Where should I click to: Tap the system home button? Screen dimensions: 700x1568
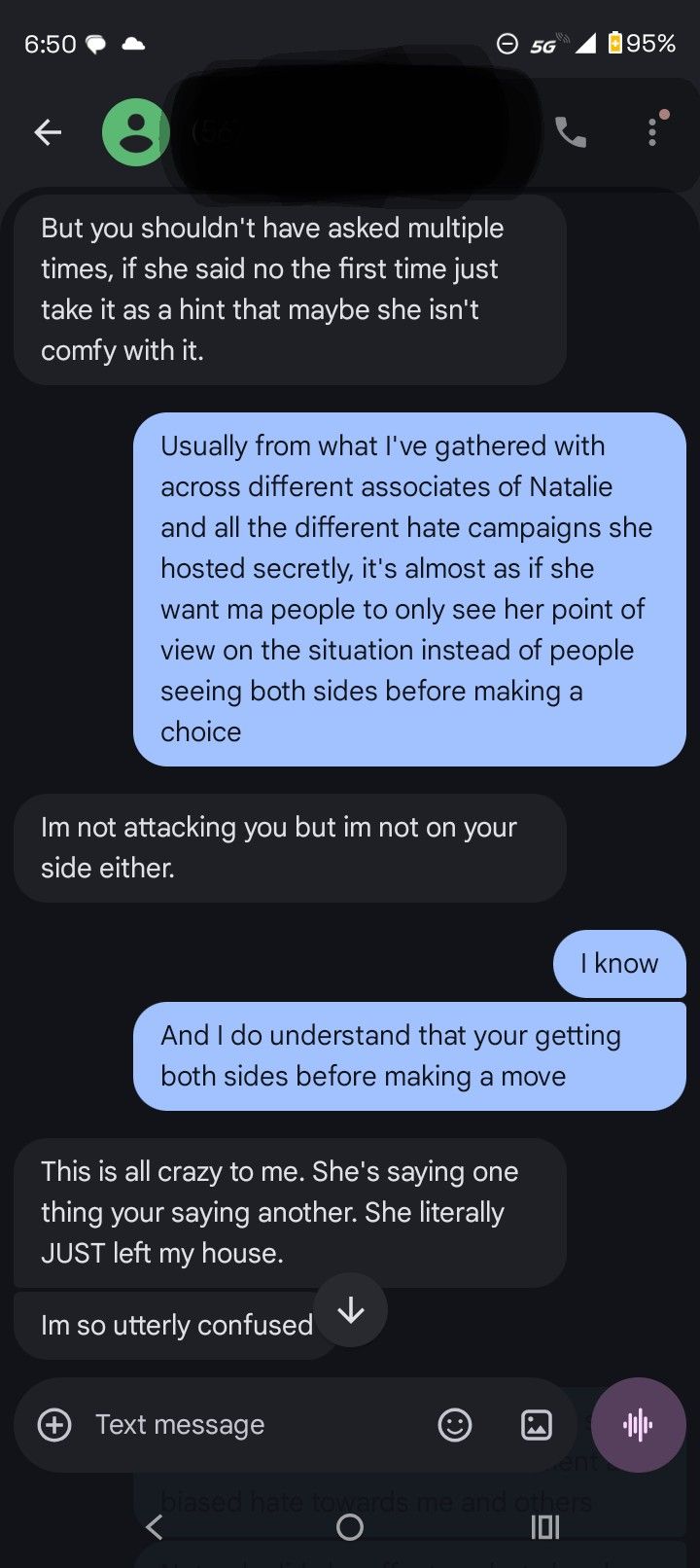point(350,1527)
